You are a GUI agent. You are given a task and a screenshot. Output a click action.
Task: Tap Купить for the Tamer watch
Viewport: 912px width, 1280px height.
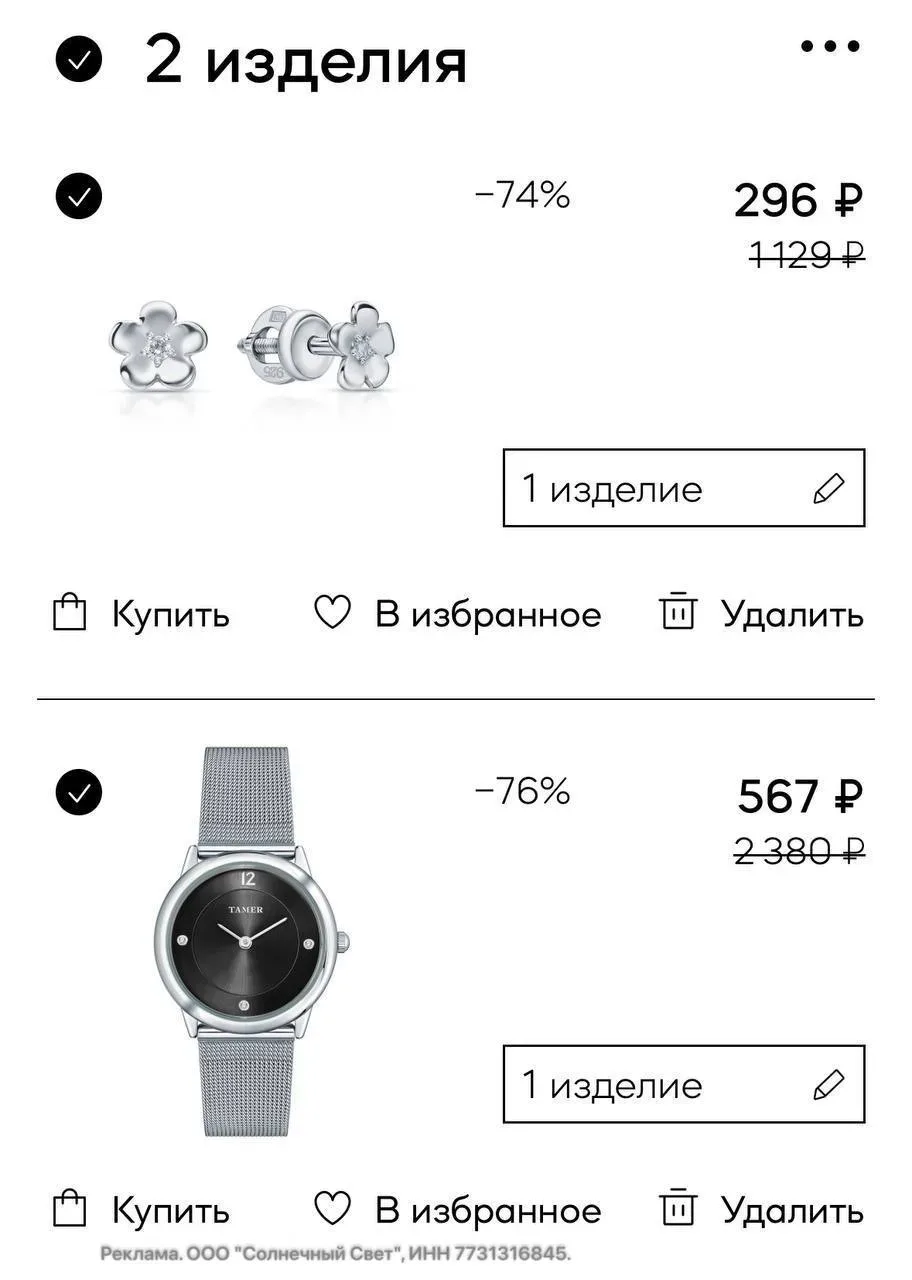pos(141,1210)
